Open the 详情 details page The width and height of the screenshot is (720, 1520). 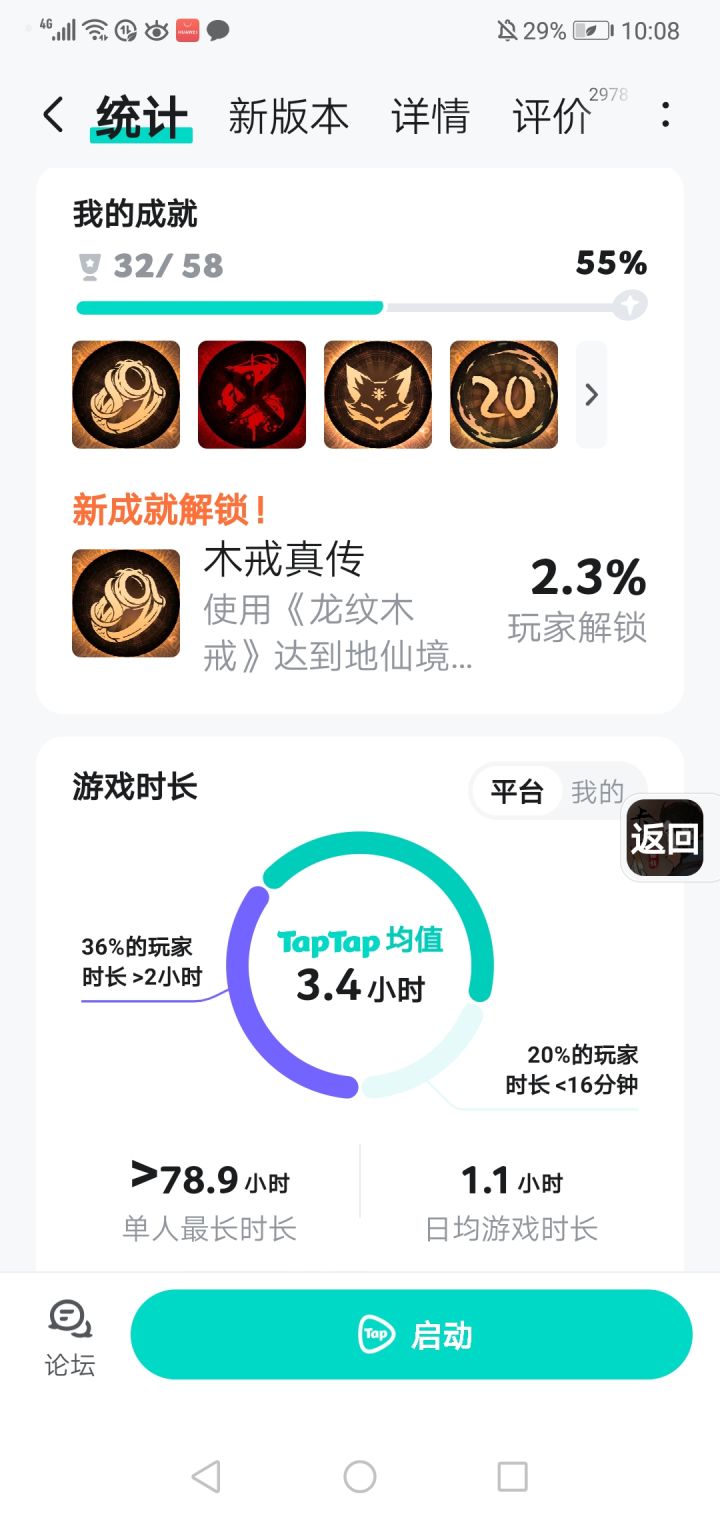pyautogui.click(x=430, y=115)
